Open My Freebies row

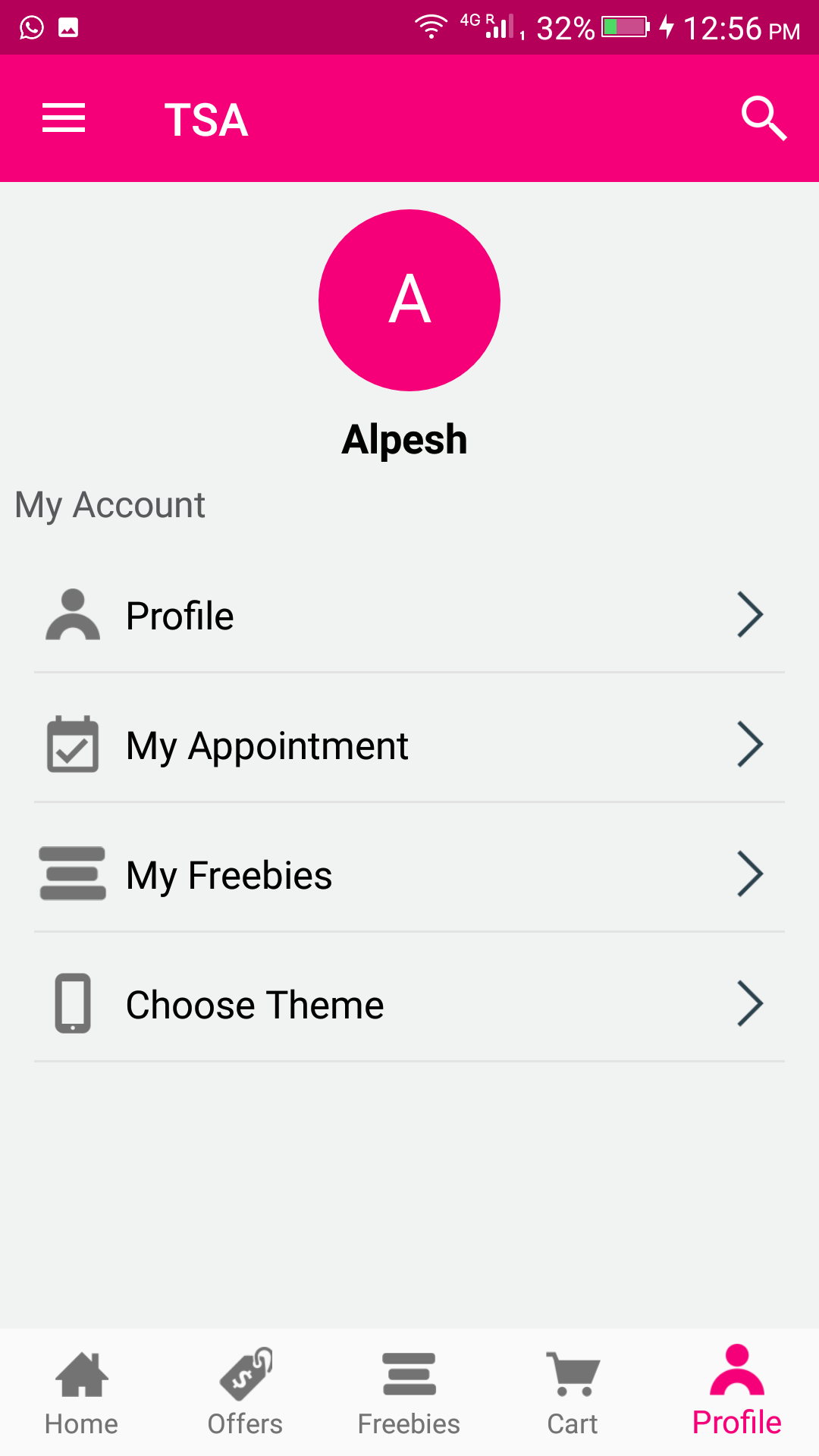[409, 874]
